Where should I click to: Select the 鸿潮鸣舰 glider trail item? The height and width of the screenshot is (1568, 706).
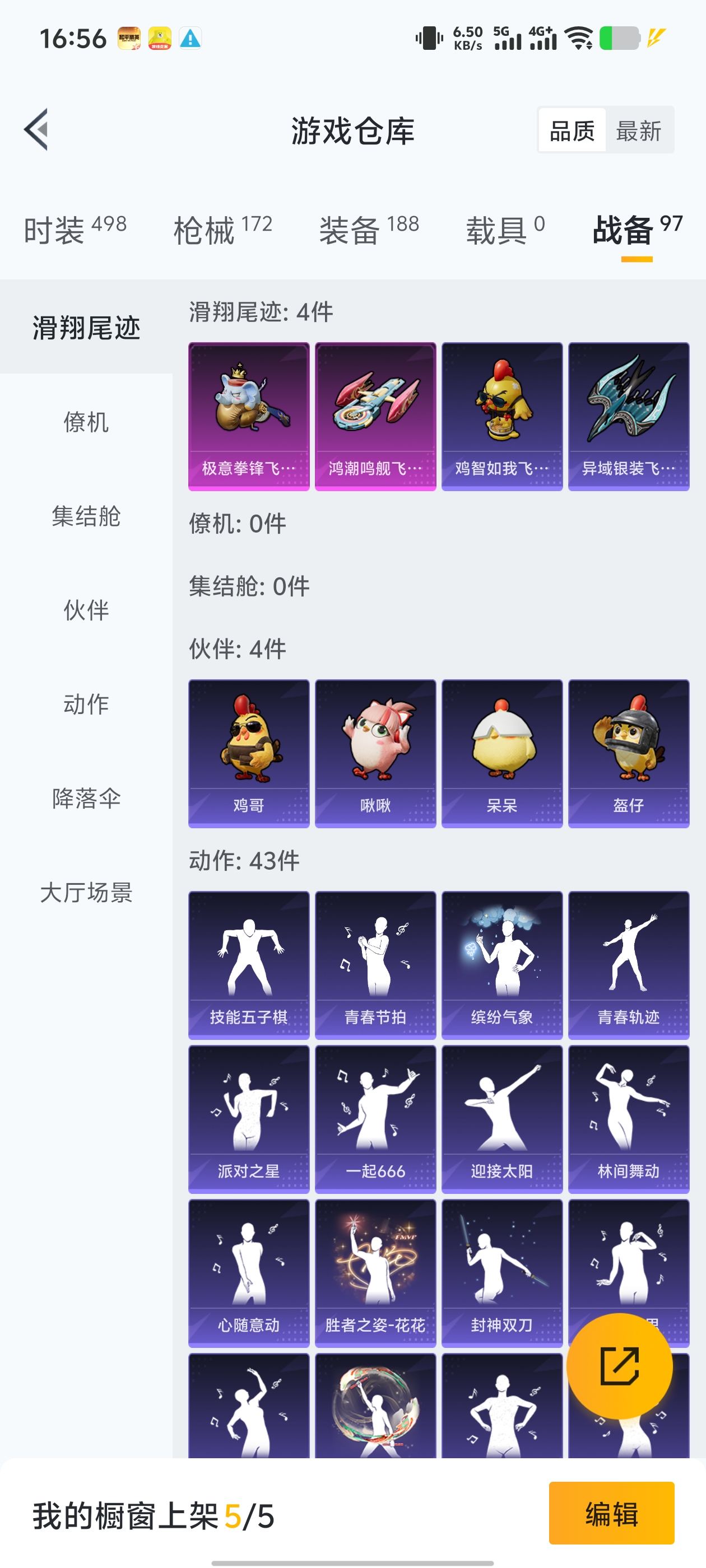(x=374, y=414)
